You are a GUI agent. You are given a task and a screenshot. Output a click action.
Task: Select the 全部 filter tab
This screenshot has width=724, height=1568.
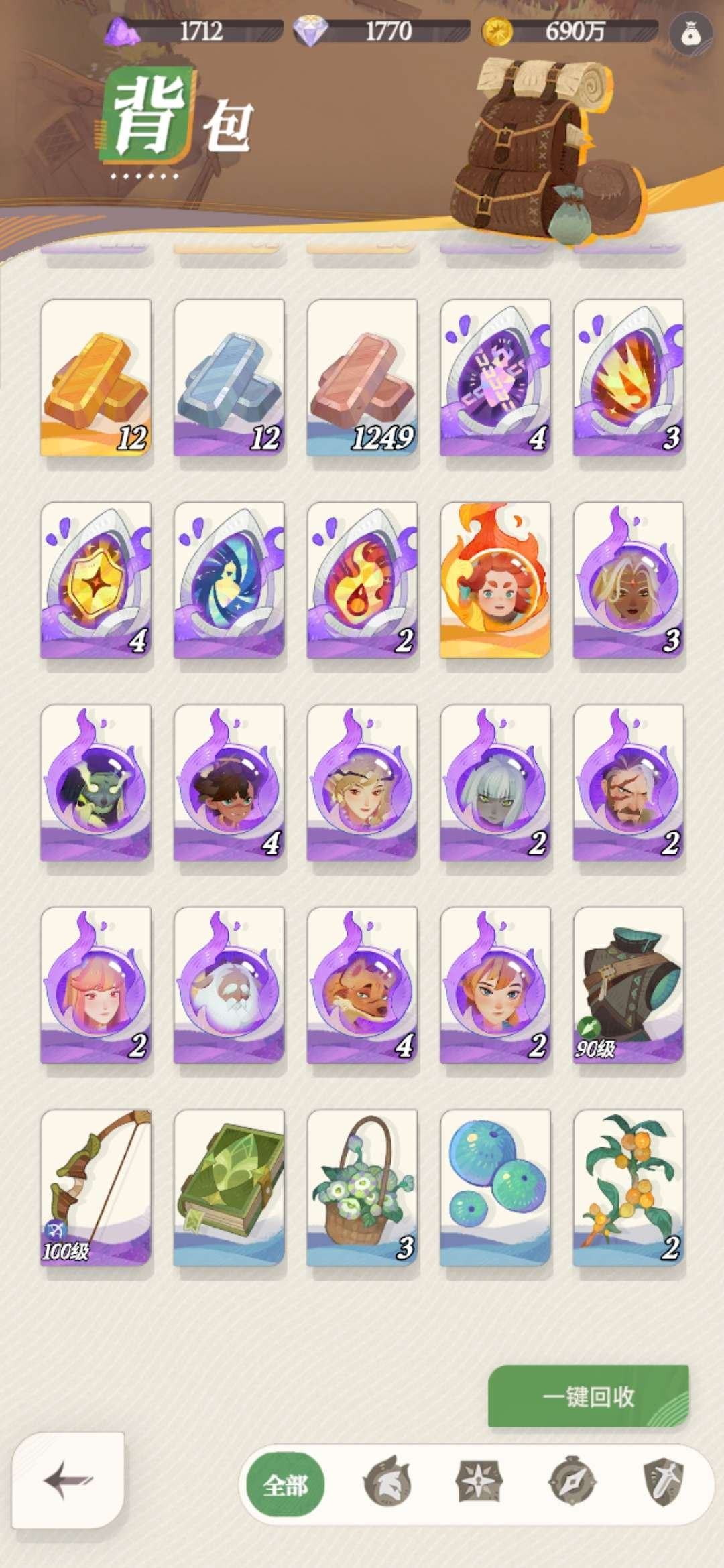tap(286, 1484)
